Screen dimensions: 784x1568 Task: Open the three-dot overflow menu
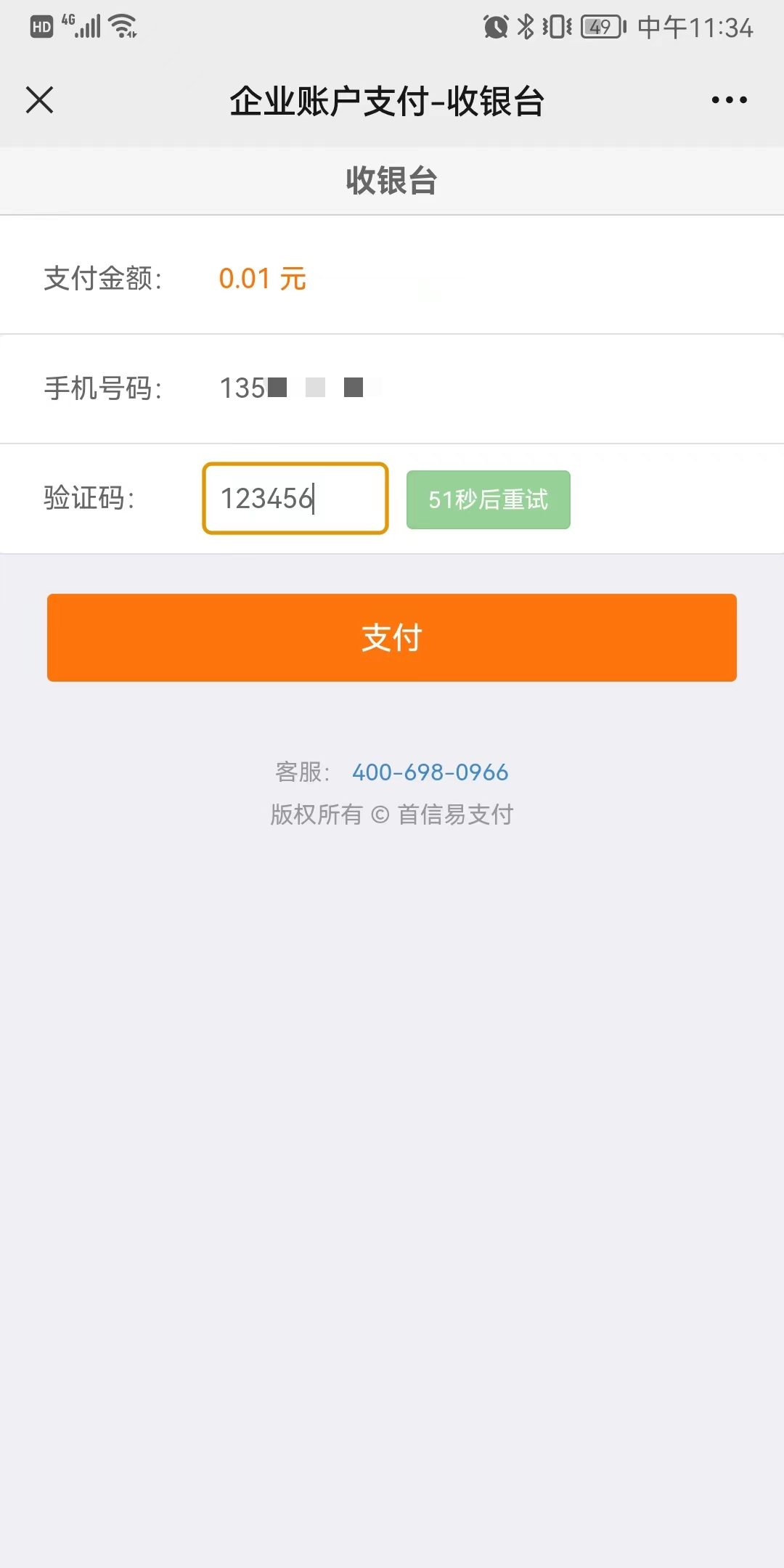coord(729,100)
